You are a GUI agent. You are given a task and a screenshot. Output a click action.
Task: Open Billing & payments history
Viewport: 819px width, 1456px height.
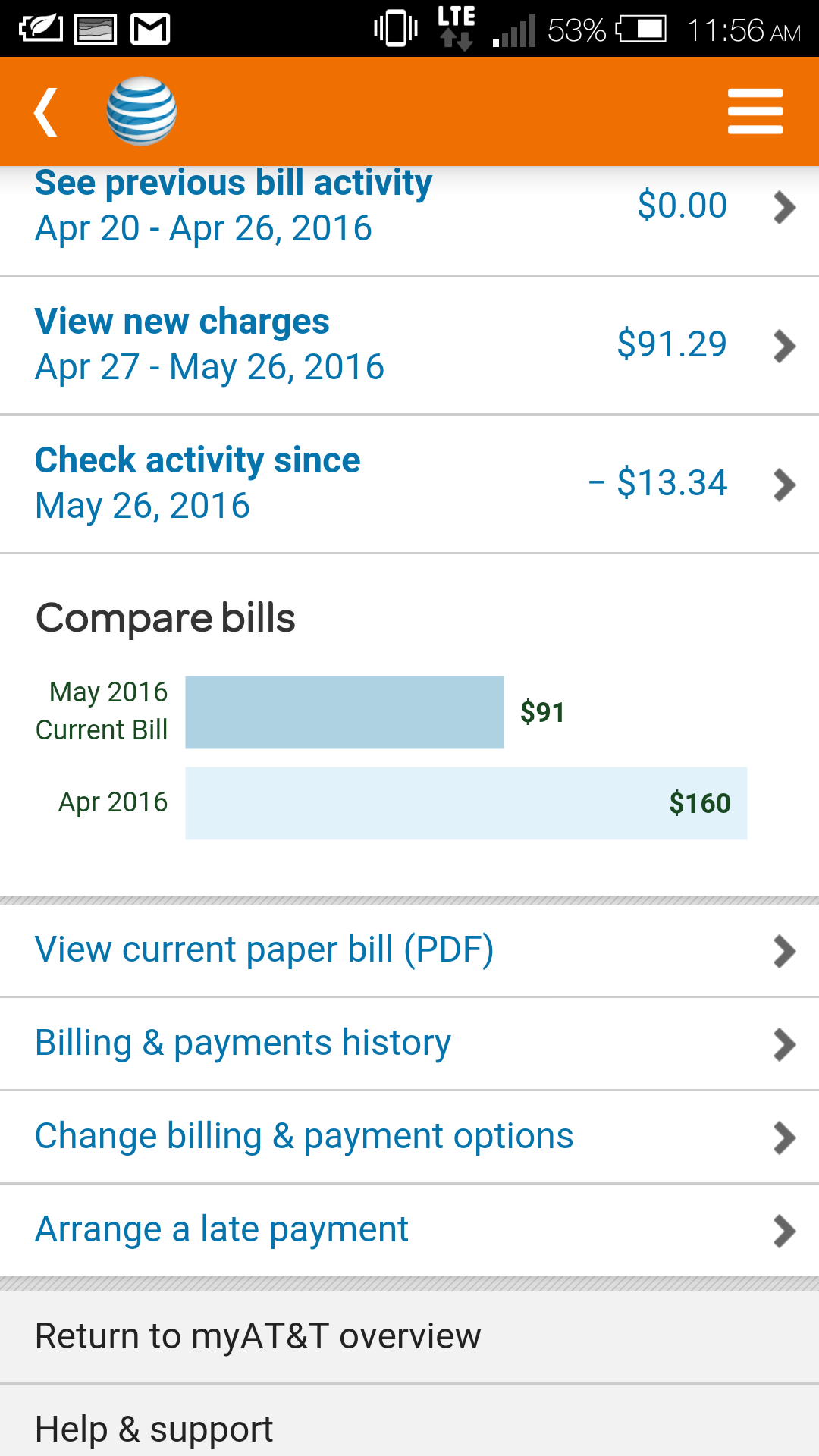pyautogui.click(x=409, y=1044)
